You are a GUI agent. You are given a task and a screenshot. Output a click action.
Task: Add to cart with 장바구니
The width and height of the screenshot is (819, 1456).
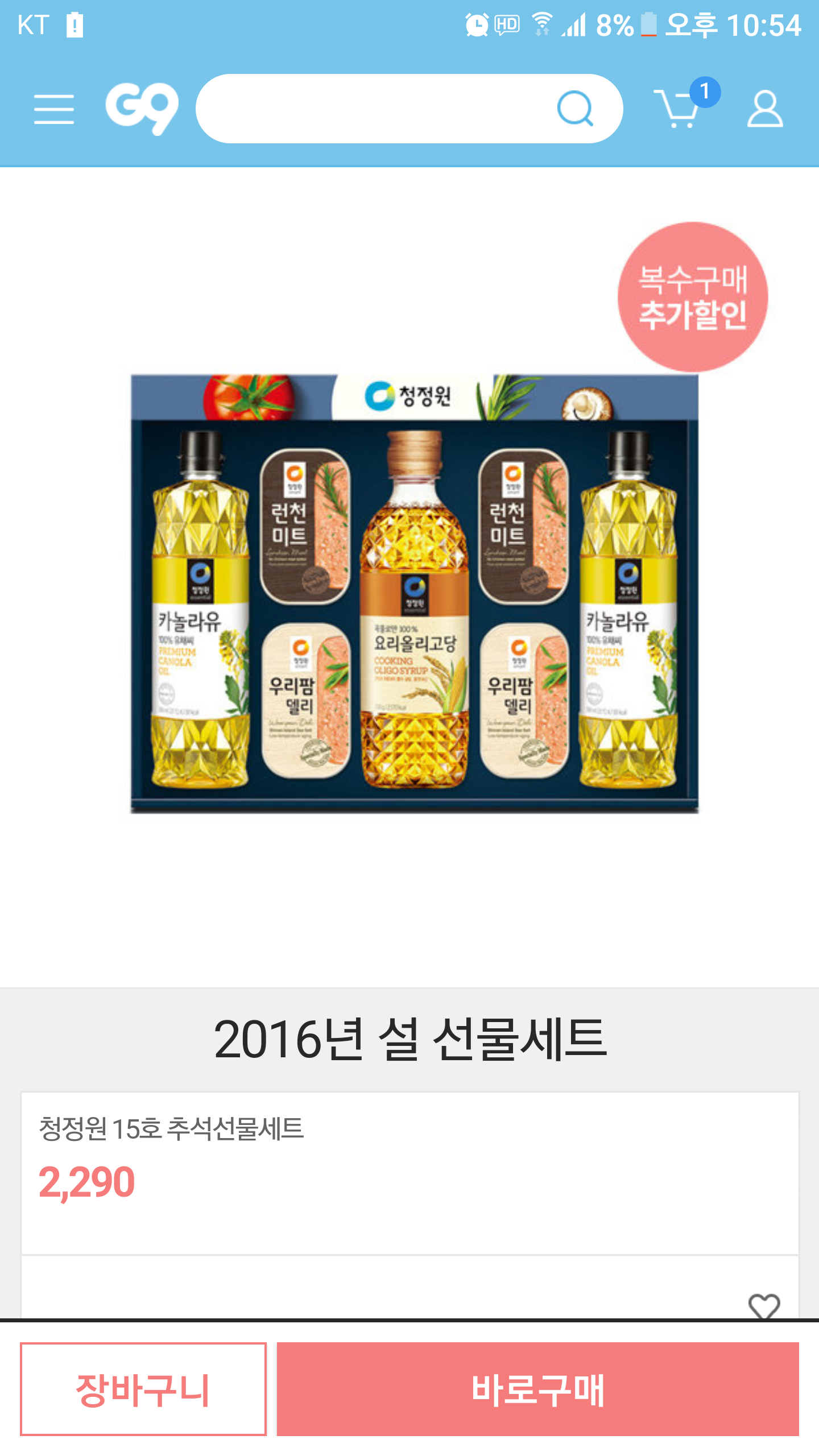point(143,1389)
